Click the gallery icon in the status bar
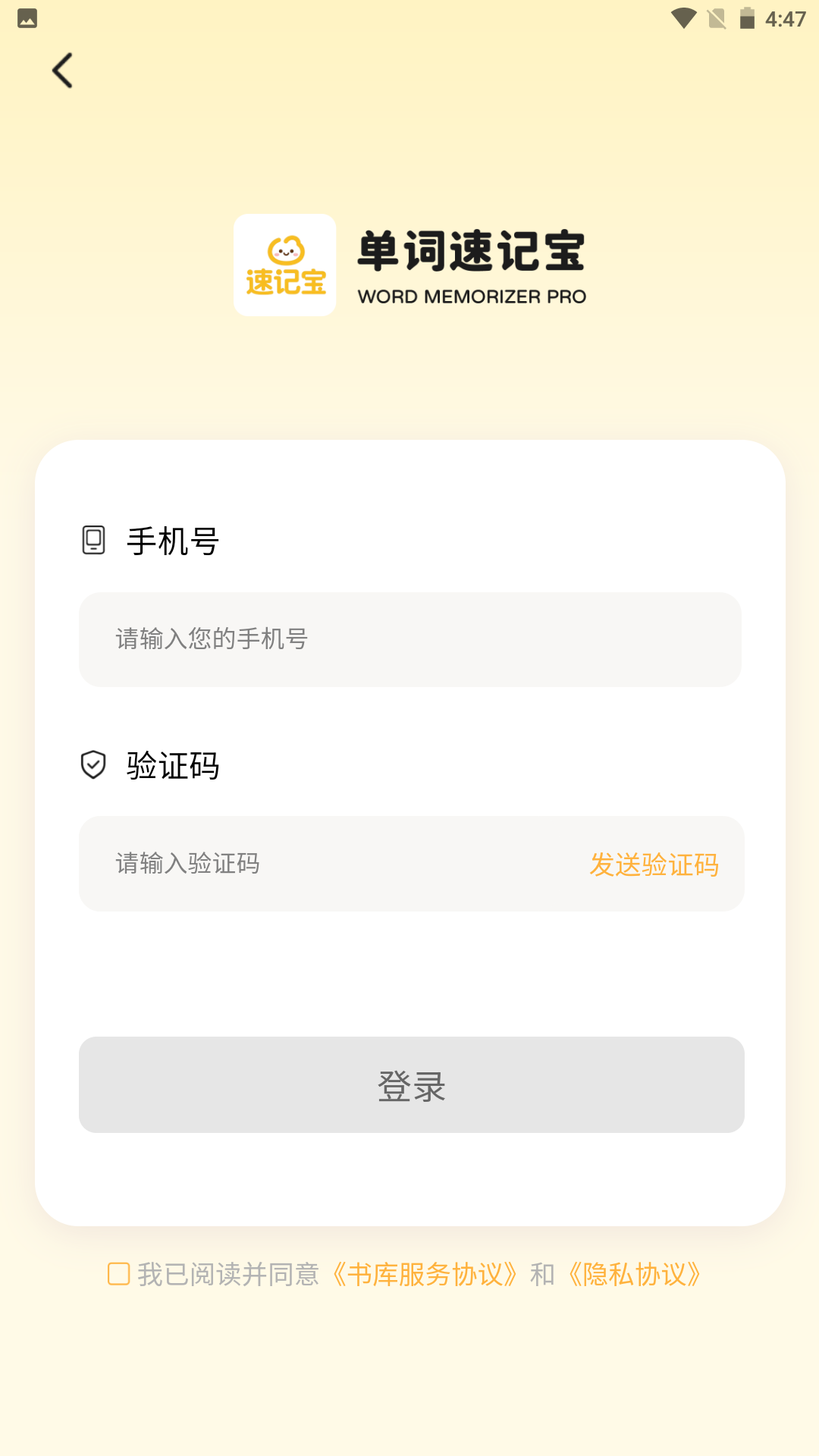The image size is (819, 1456). tap(27, 17)
